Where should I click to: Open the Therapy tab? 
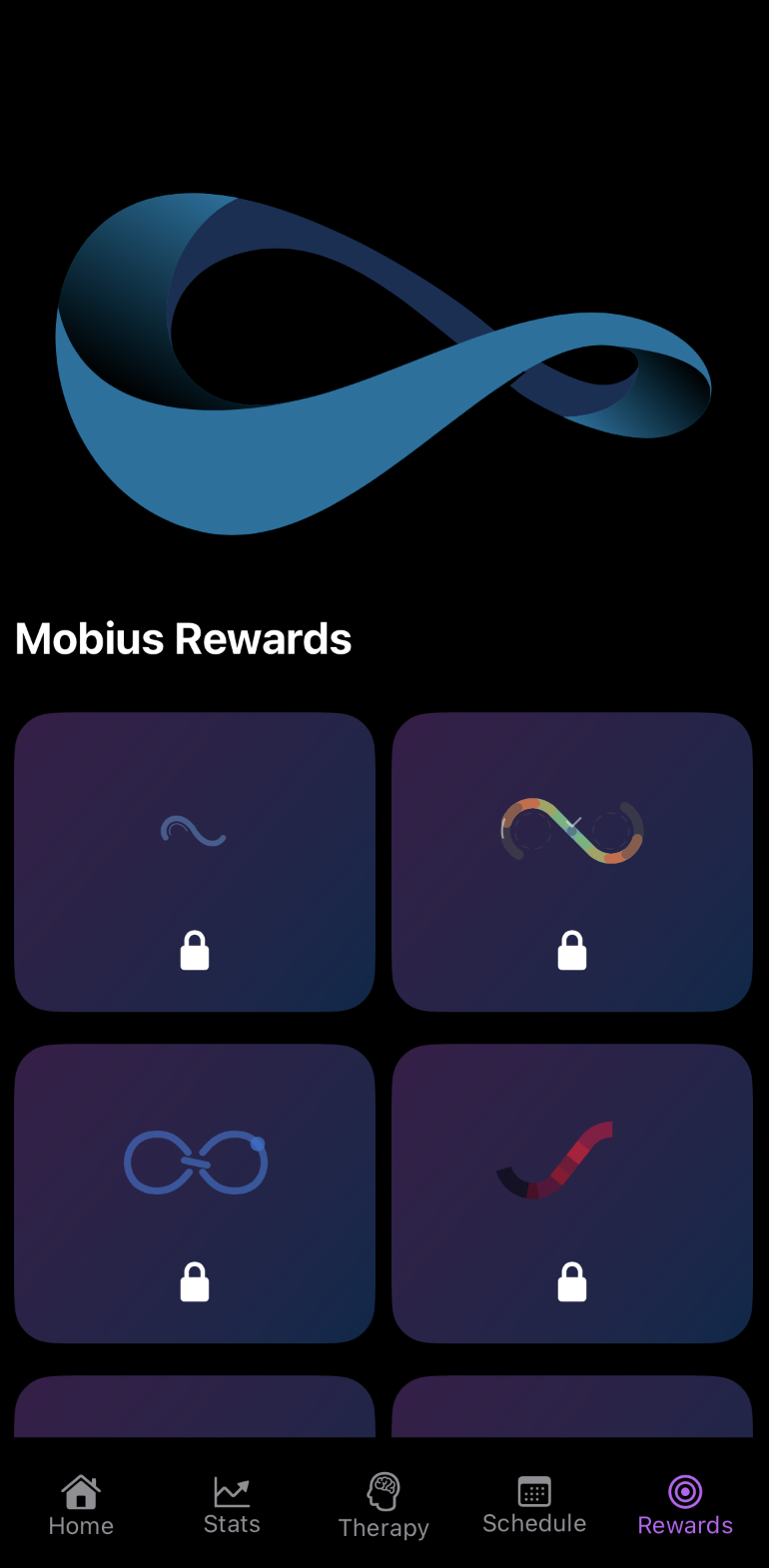pos(384,1506)
